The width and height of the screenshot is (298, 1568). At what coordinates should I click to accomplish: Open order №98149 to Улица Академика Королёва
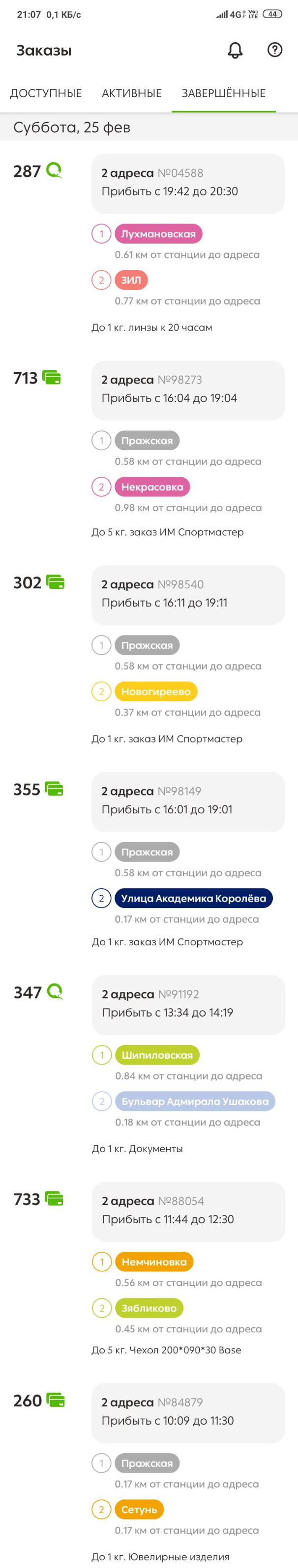[188, 801]
